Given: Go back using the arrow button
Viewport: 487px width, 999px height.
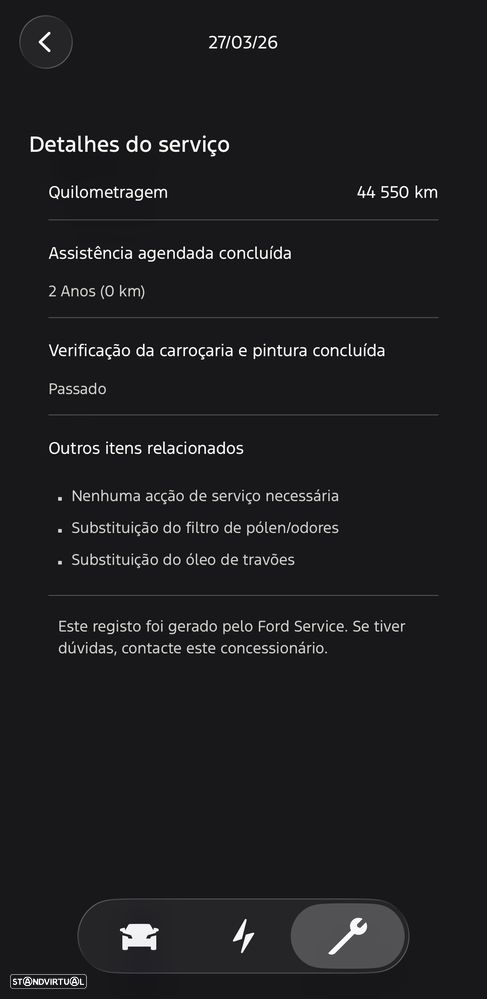Looking at the screenshot, I should 46,42.
